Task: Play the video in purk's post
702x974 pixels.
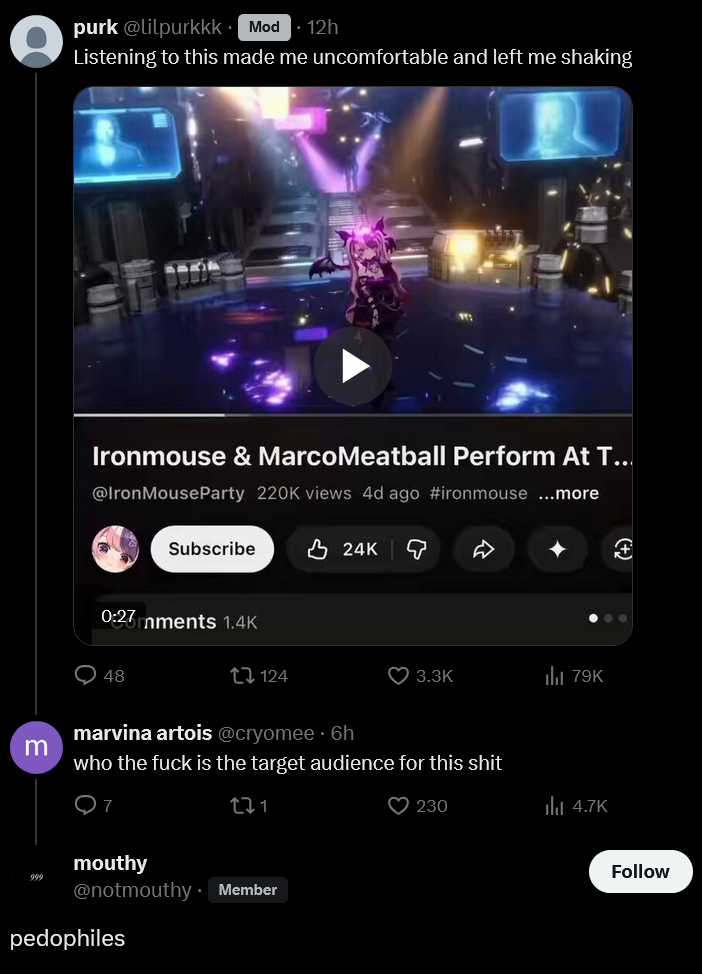Action: [x=353, y=367]
